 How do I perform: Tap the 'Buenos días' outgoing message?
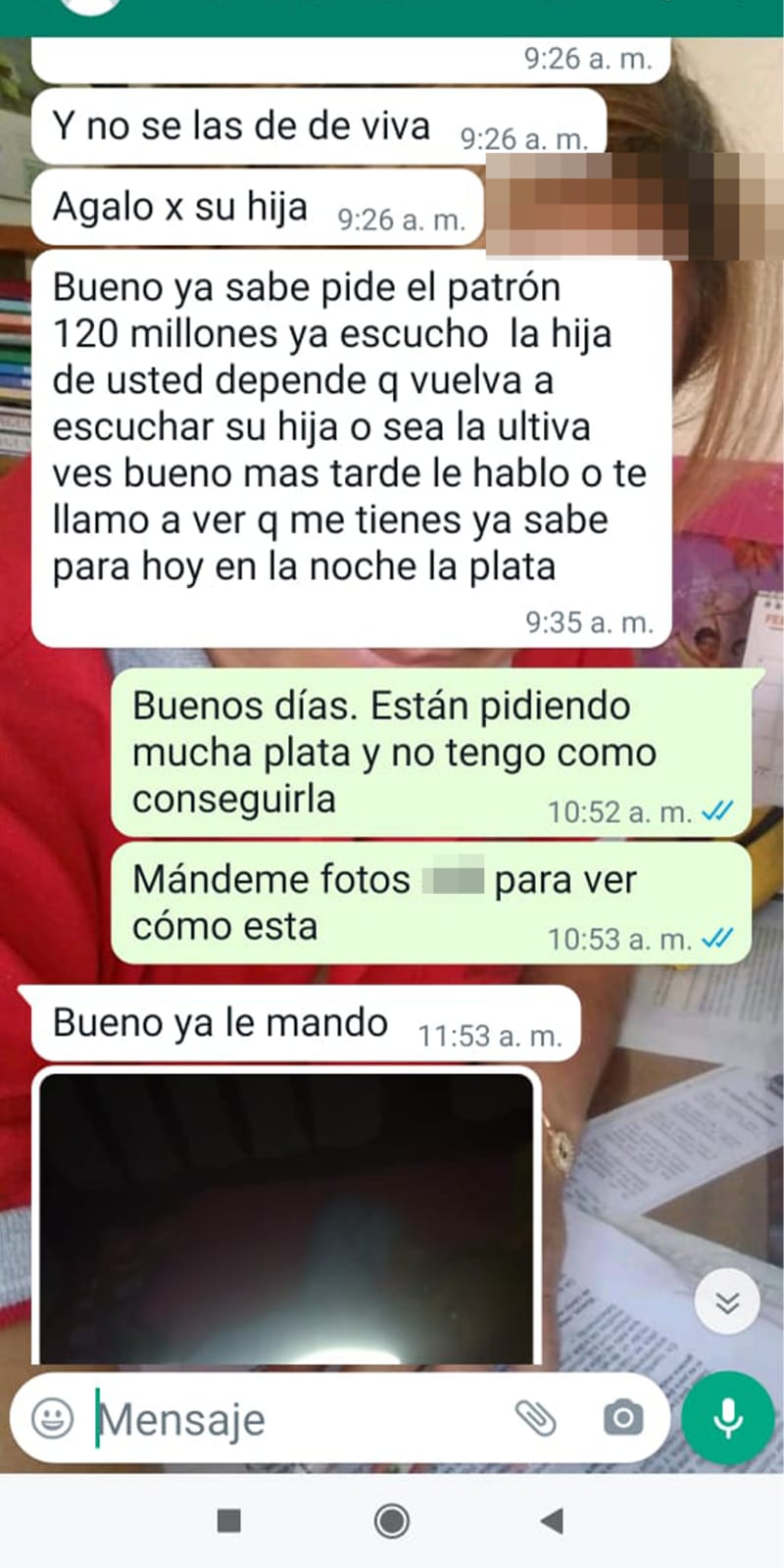[412, 750]
